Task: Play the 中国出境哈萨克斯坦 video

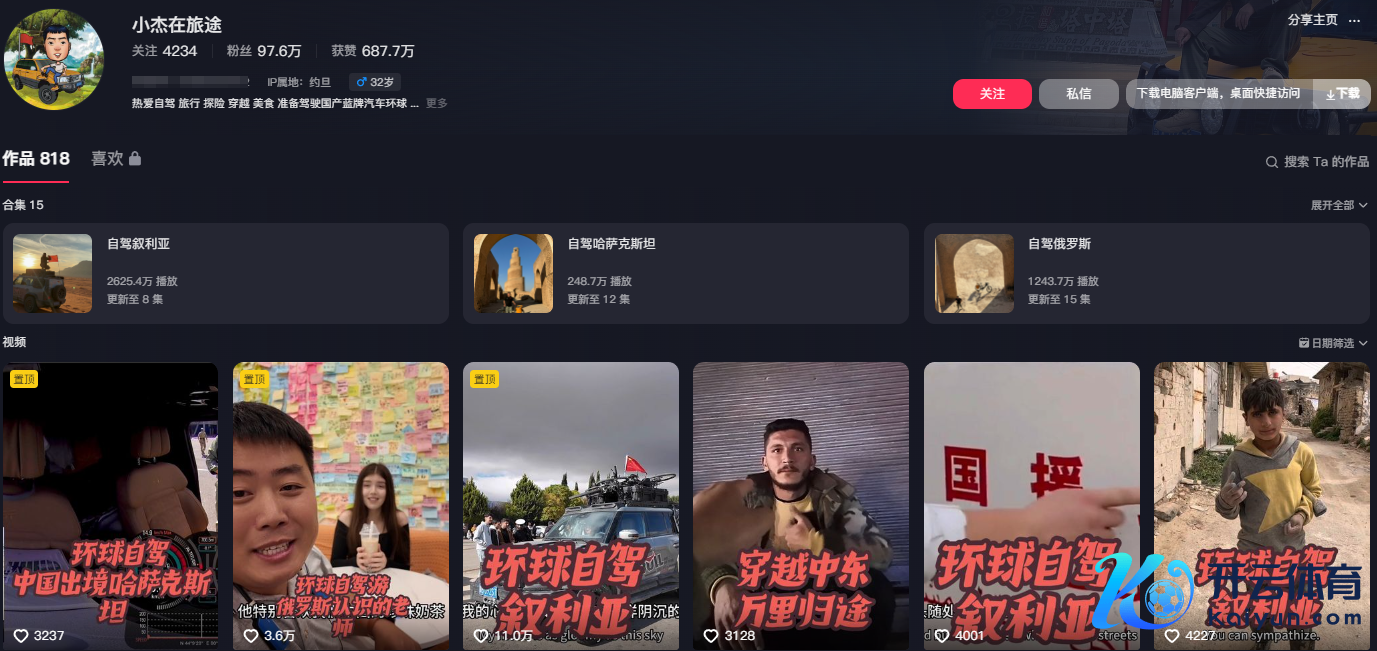Action: tap(110, 505)
